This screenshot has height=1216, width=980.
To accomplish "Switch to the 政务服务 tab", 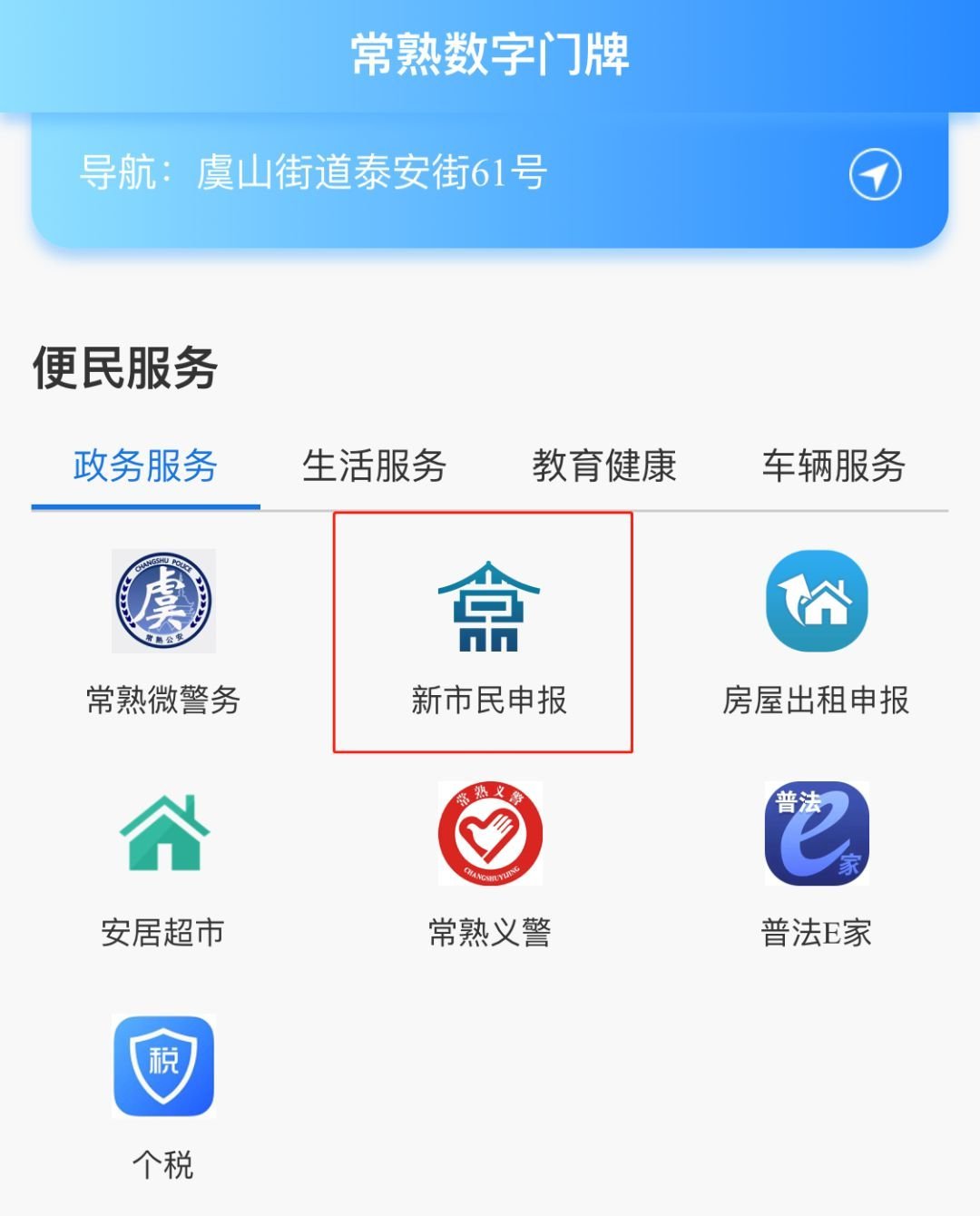I will [145, 466].
